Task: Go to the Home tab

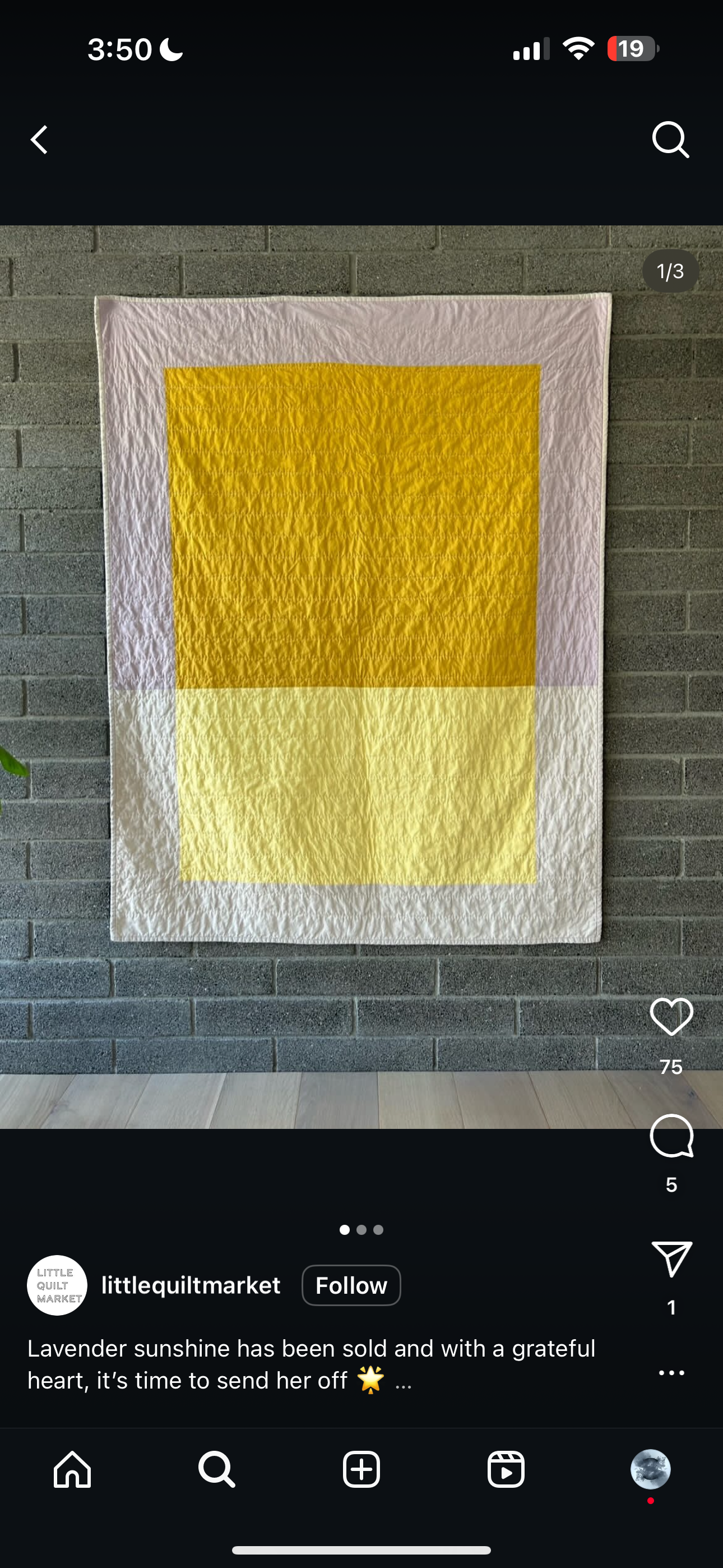Action: click(x=72, y=1469)
